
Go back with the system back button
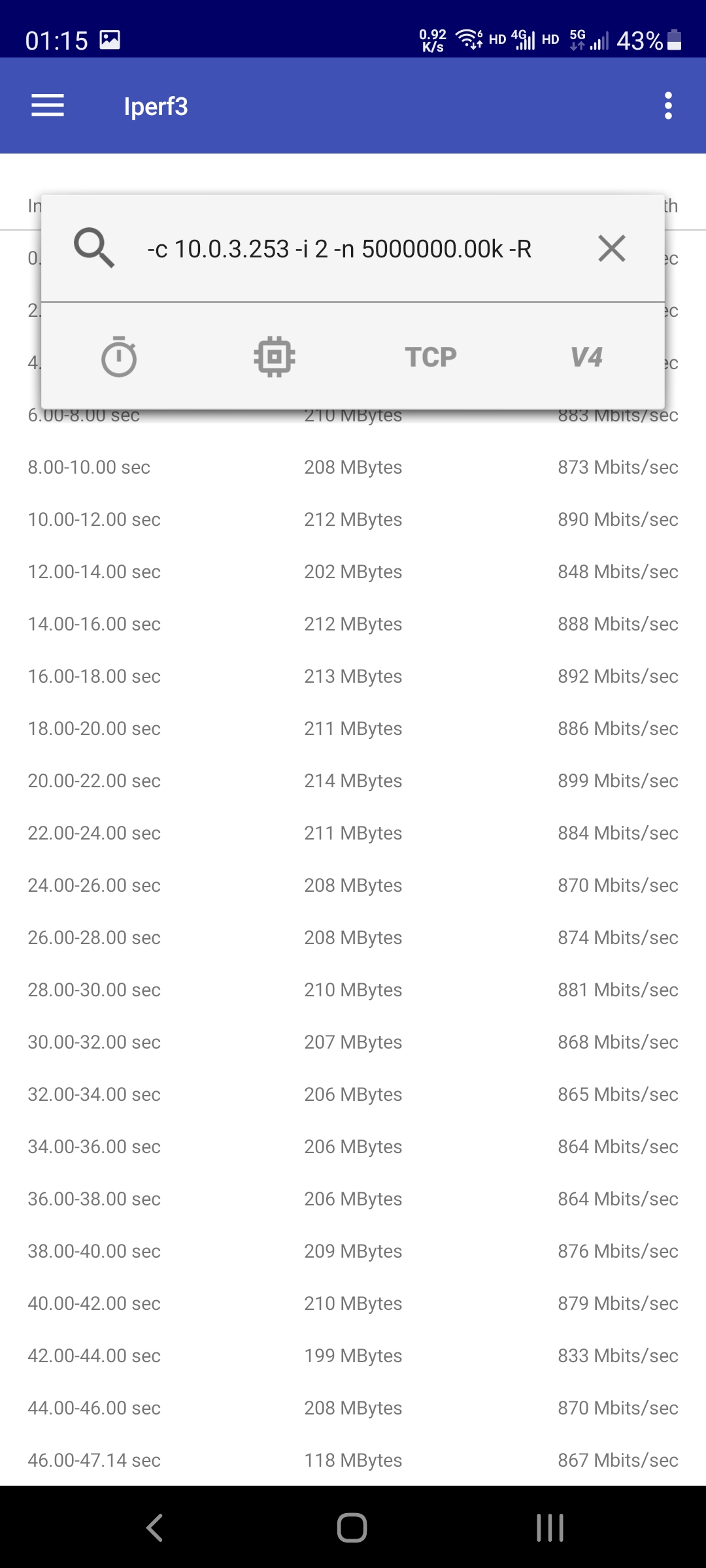pyautogui.click(x=155, y=1527)
